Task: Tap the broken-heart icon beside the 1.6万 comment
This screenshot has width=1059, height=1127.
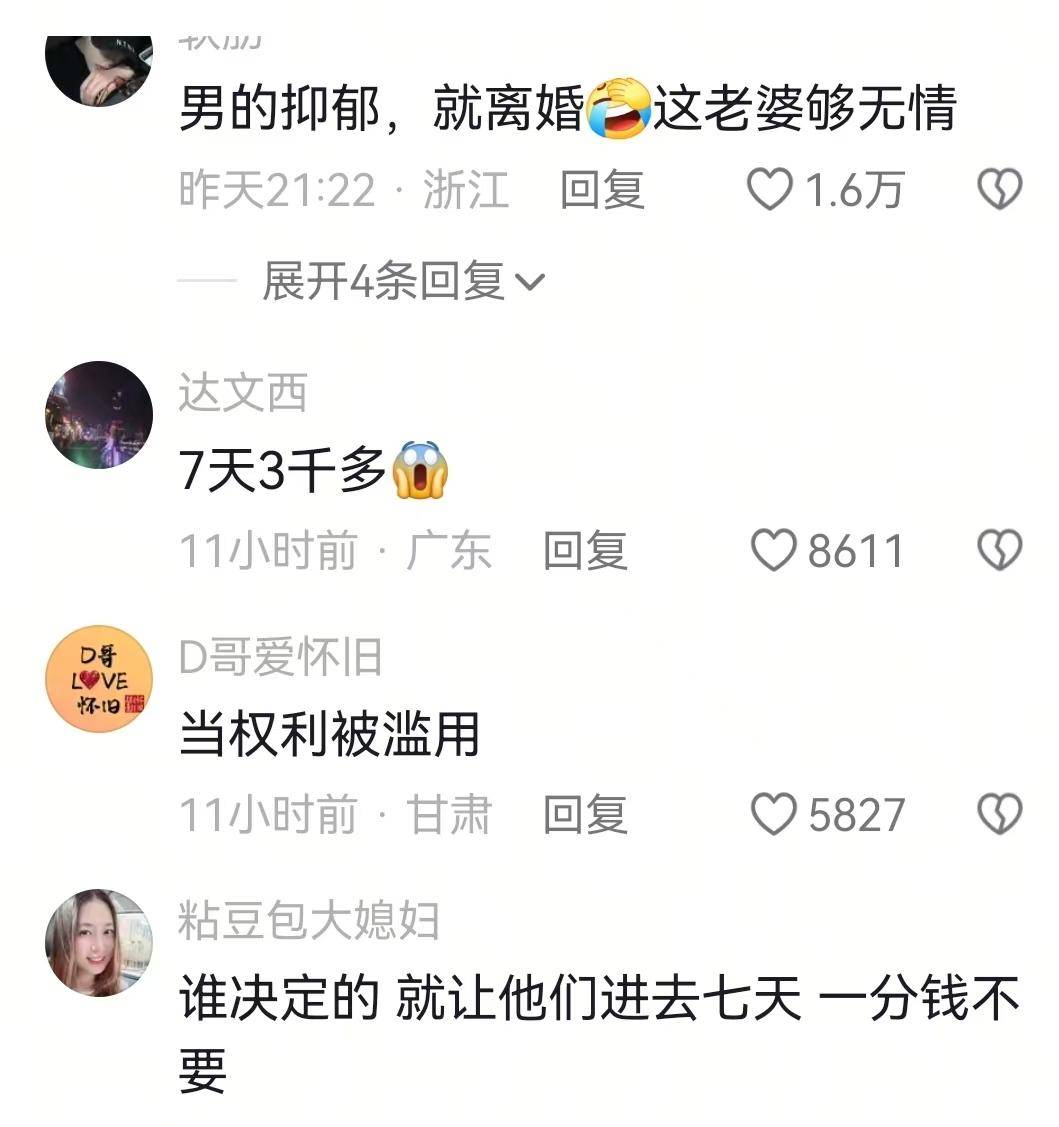Action: click(998, 191)
